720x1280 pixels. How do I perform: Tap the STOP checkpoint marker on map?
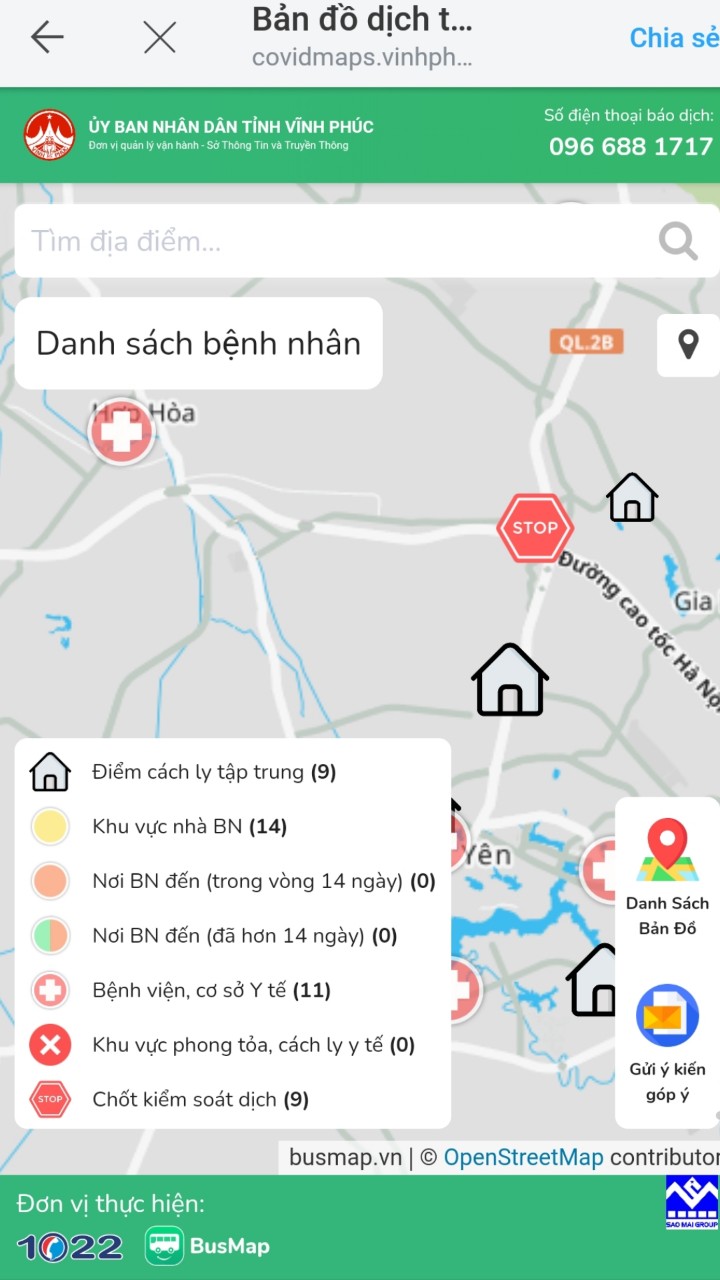[535, 528]
